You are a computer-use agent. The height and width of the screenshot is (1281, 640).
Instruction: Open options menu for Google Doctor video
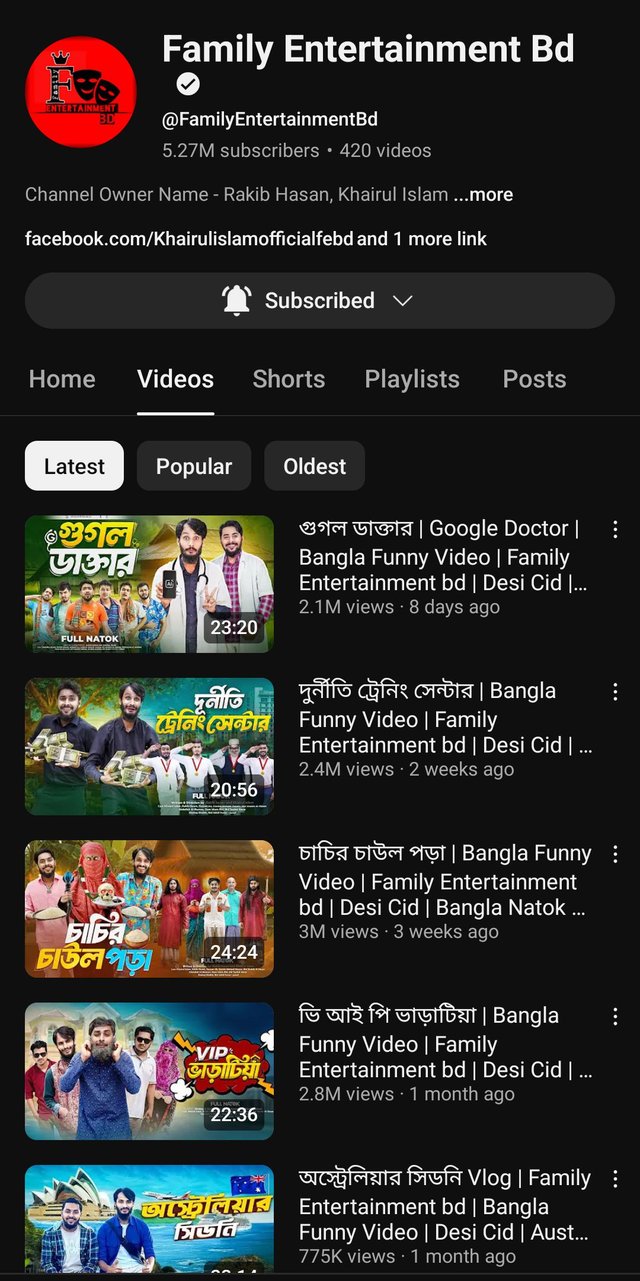point(615,530)
